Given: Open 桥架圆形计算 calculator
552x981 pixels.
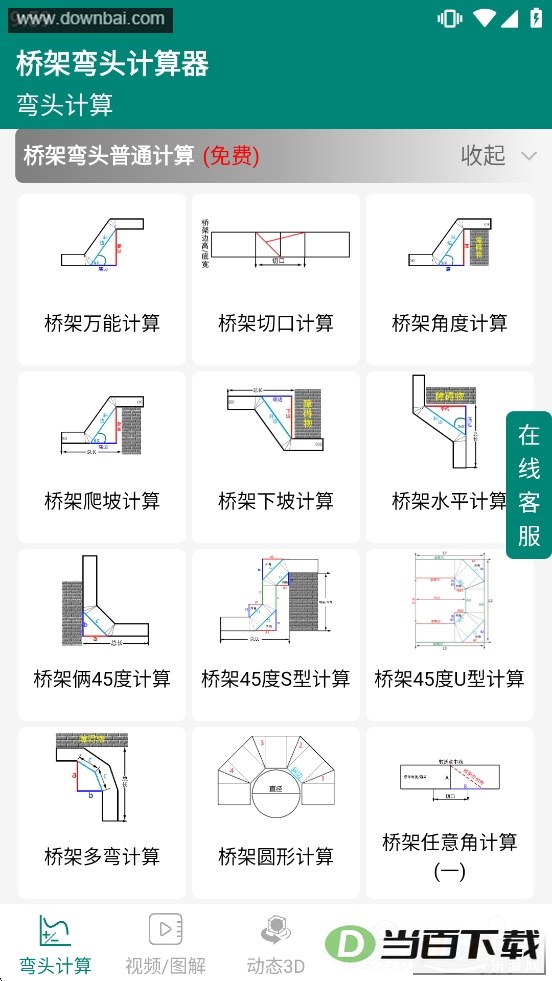Looking at the screenshot, I should tap(275, 812).
